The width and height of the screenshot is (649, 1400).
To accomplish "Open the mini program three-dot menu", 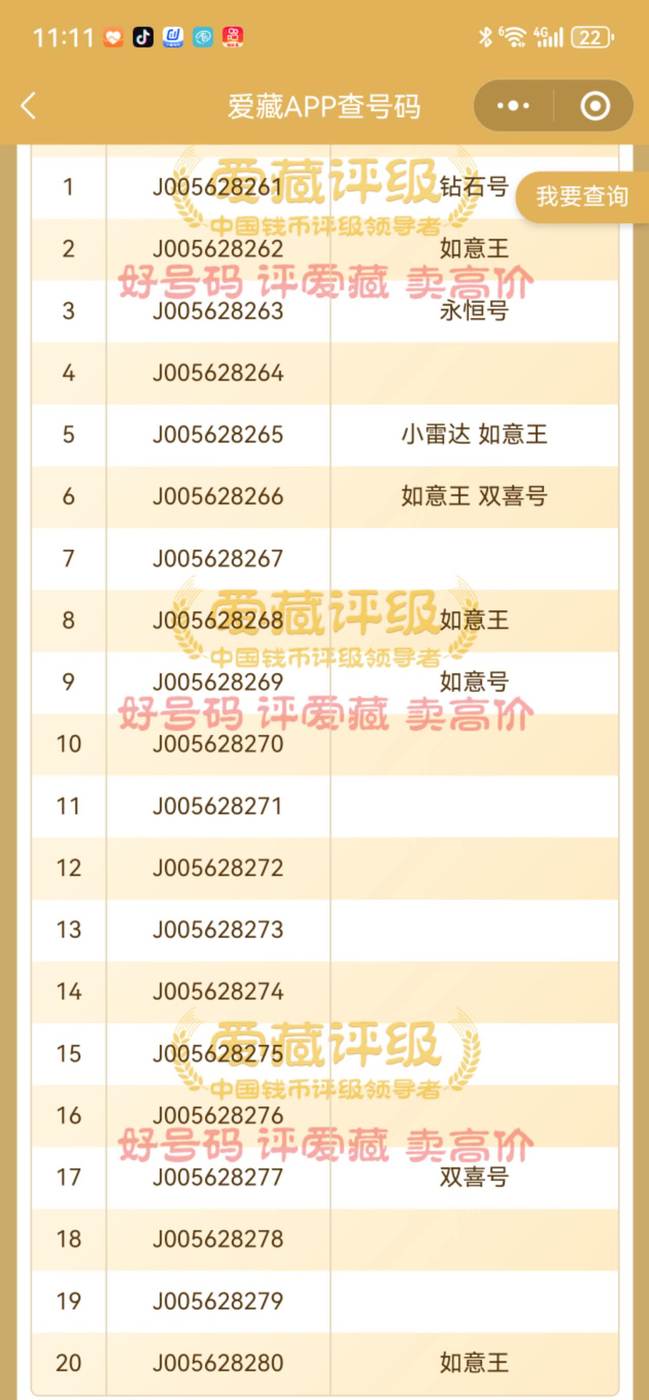I will click(513, 106).
